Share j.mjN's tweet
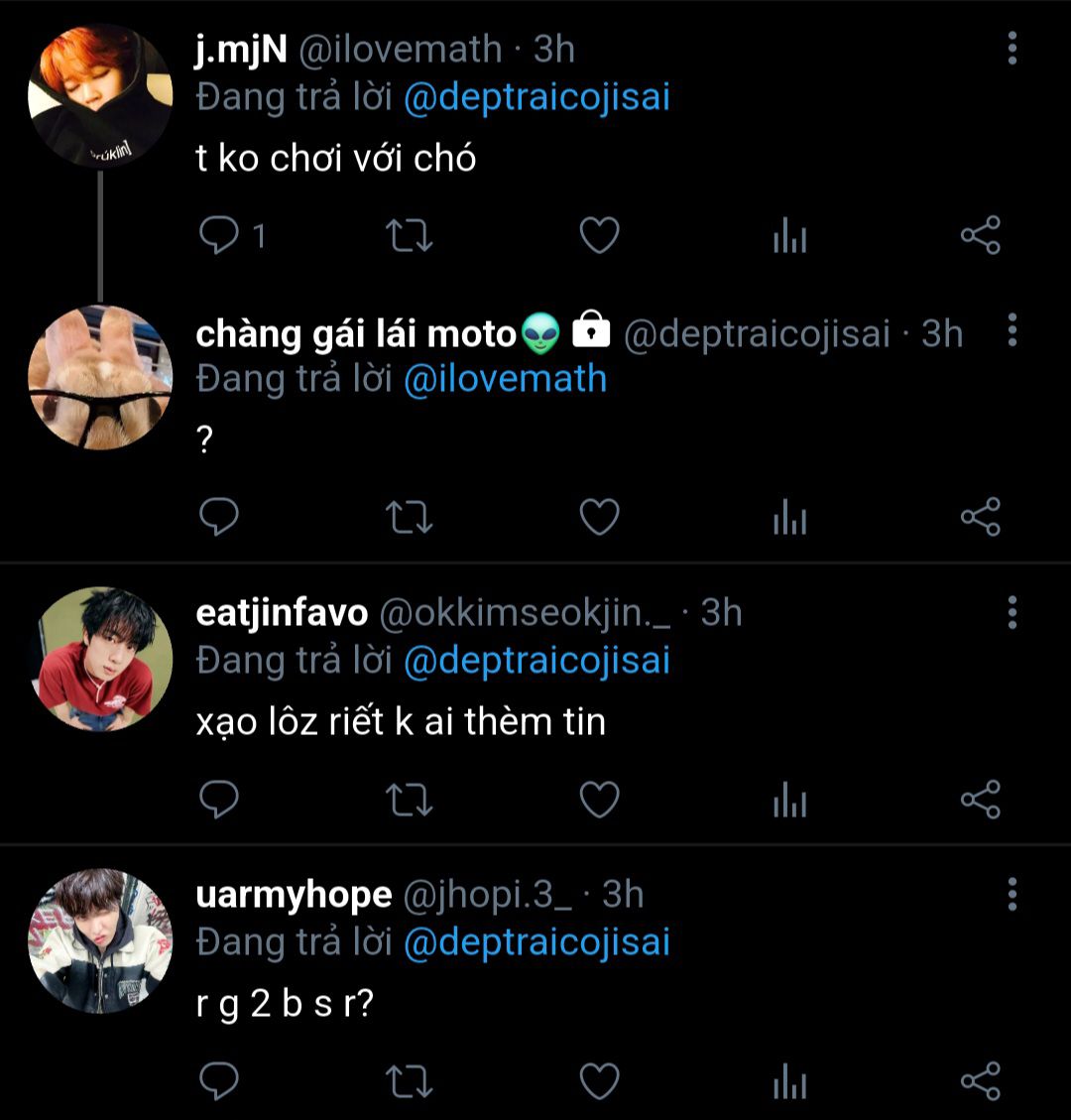Screen dimensions: 1071x1120 [x=981, y=236]
